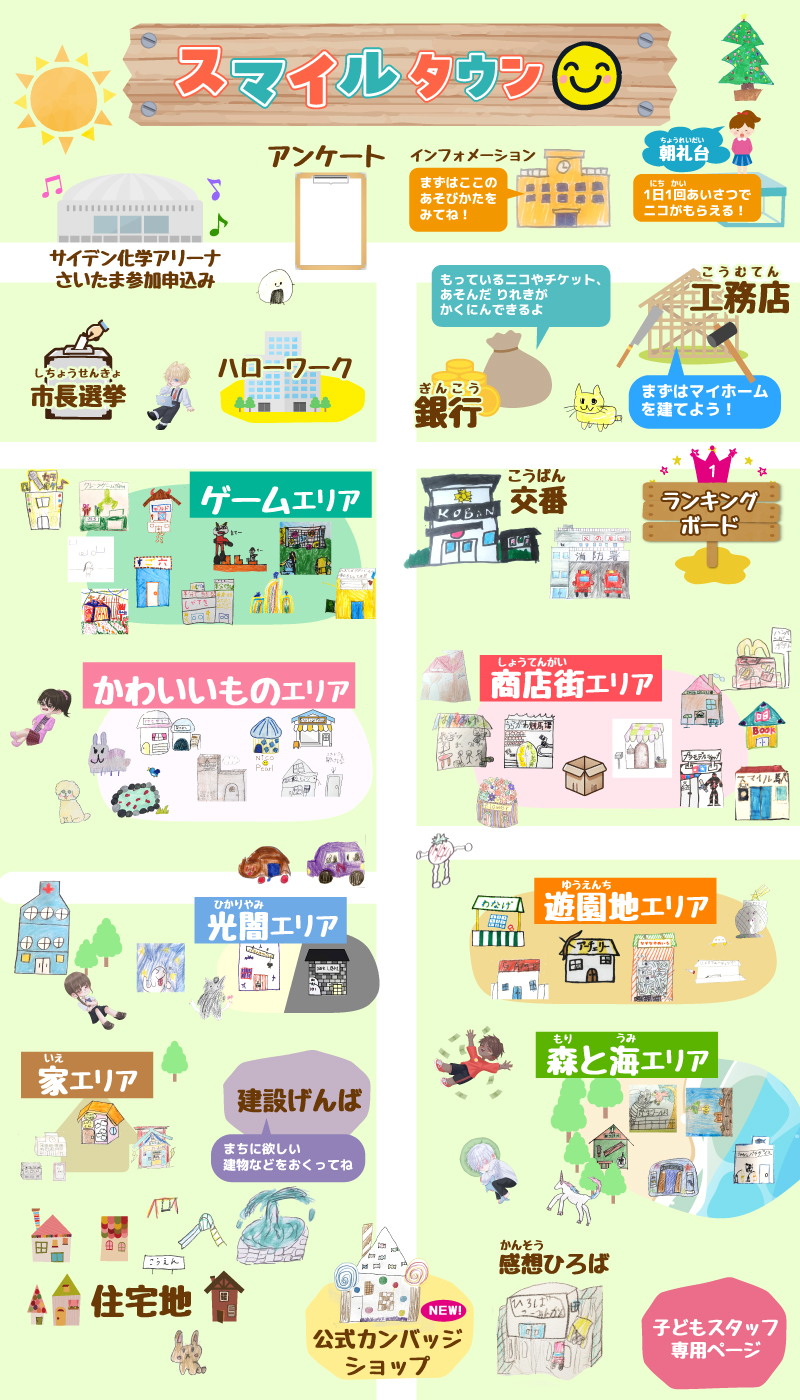Go to 商店街エリア
The height and width of the screenshot is (1400, 800).
click(x=571, y=685)
